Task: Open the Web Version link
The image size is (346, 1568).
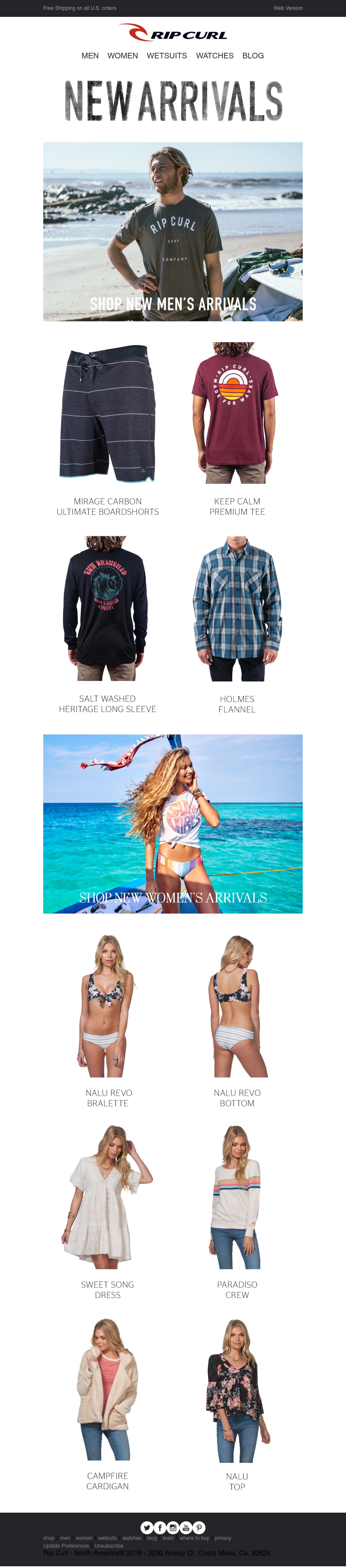Action: (288, 9)
